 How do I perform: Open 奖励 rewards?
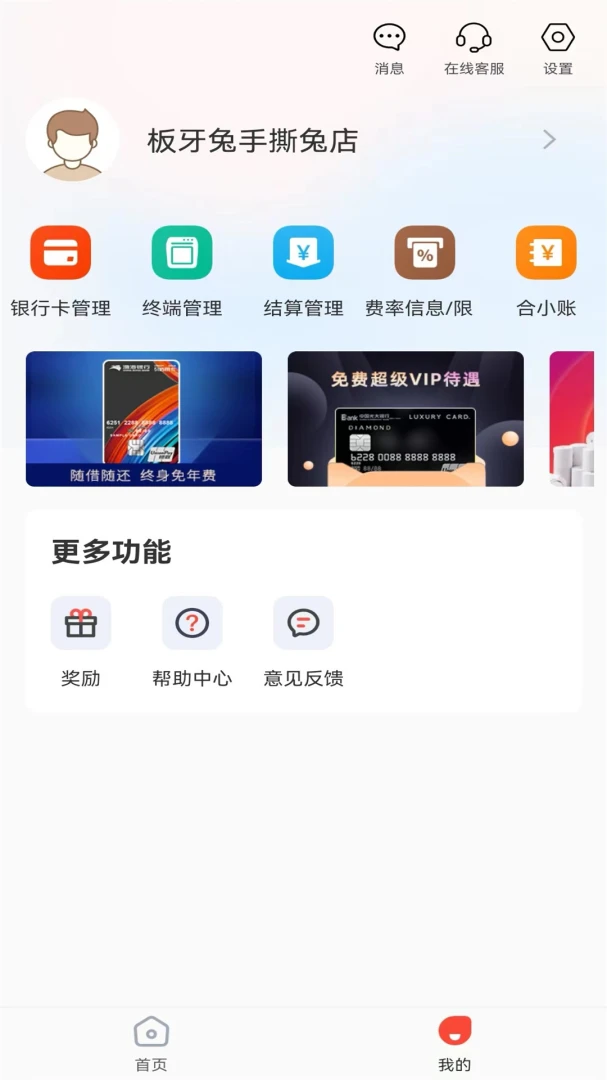(x=80, y=642)
